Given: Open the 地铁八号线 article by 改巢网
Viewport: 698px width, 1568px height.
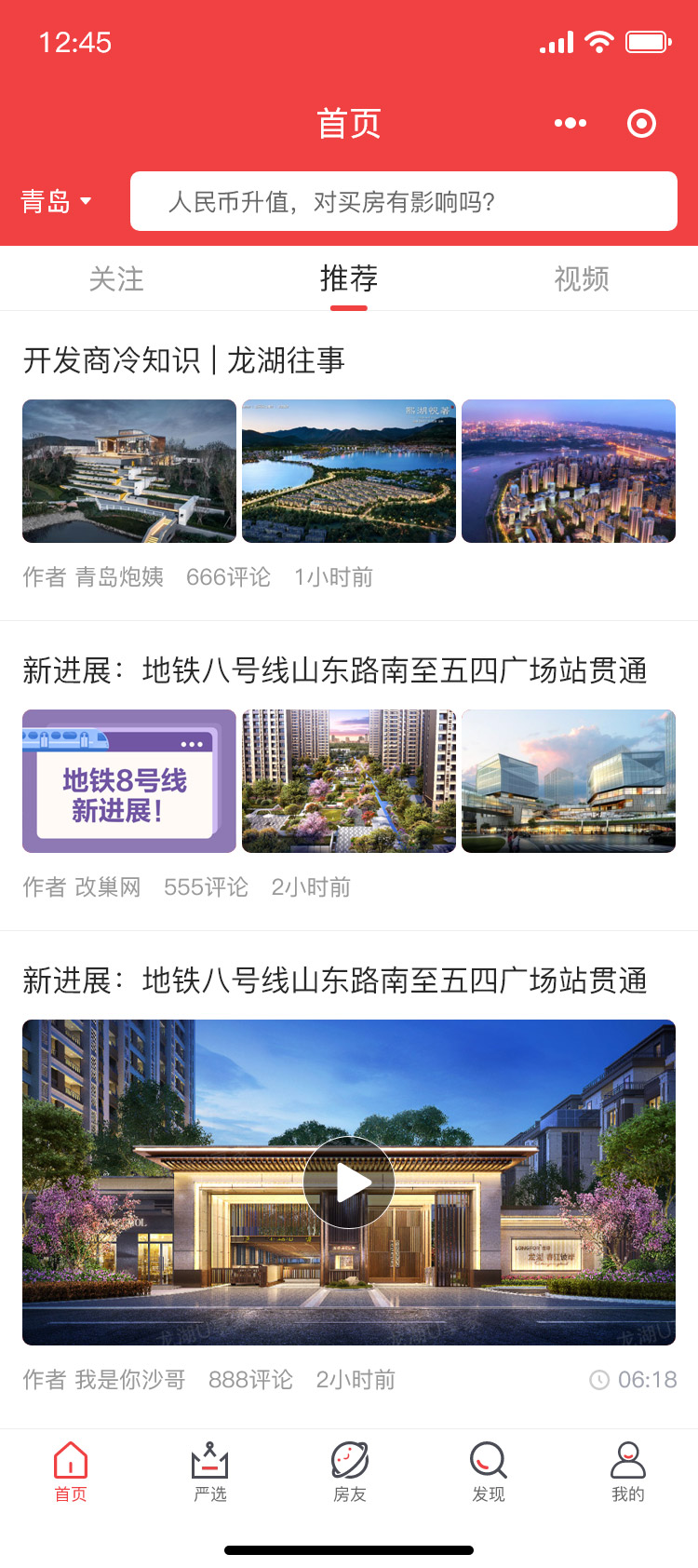Looking at the screenshot, I should point(335,669).
